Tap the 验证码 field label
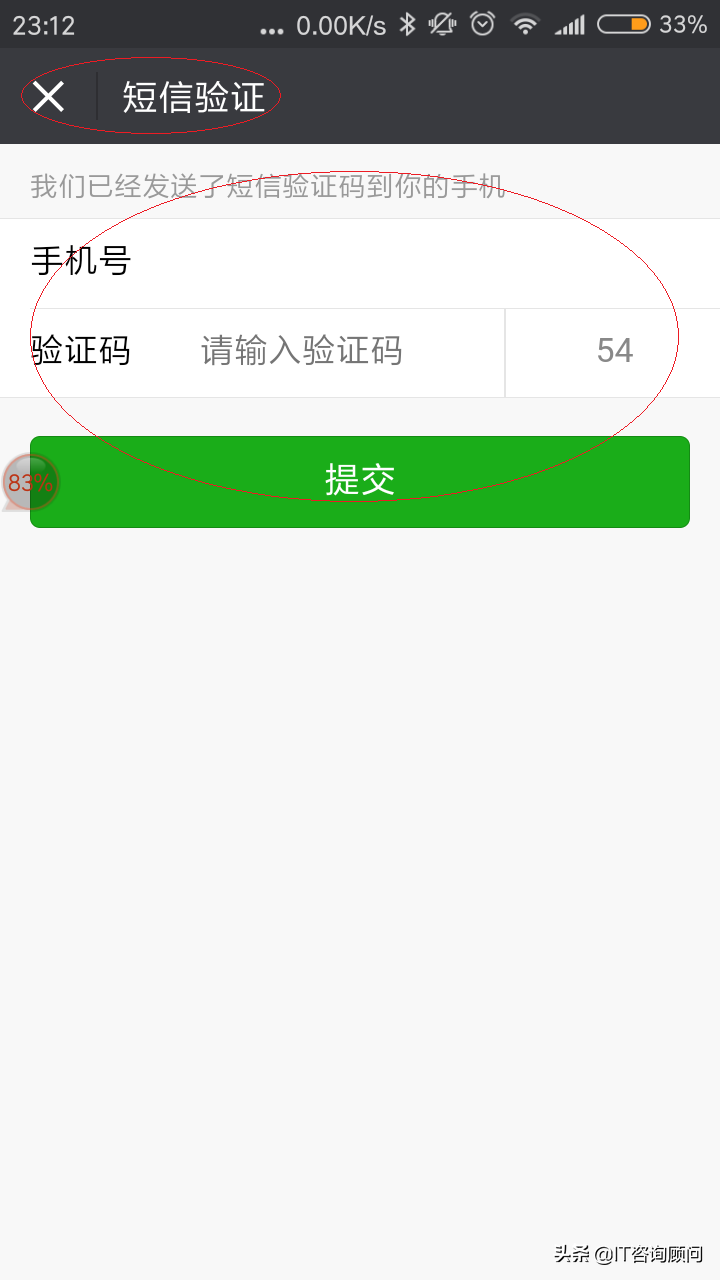 click(80, 352)
